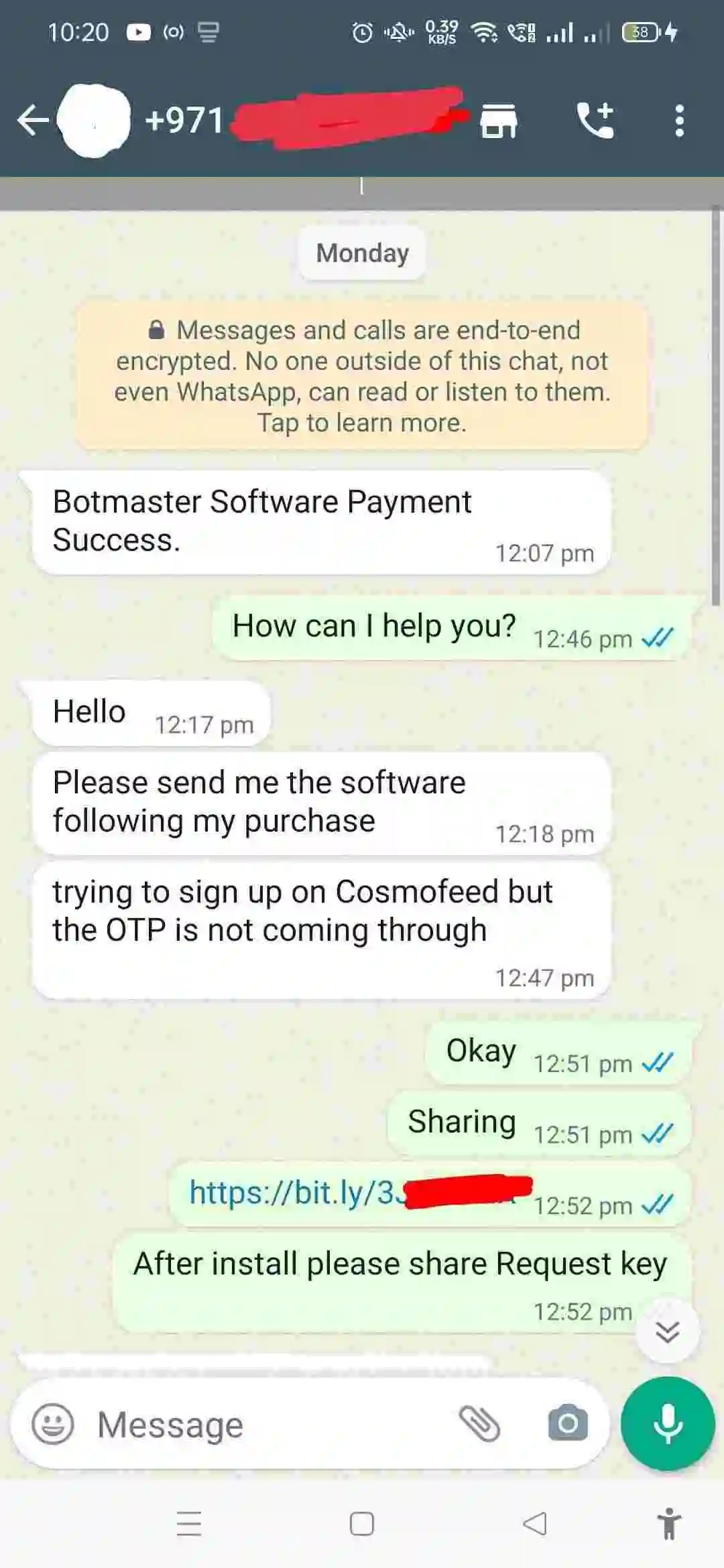Screen dimensions: 724x1568
Task: Open the three-dot overflow menu
Action: click(680, 121)
